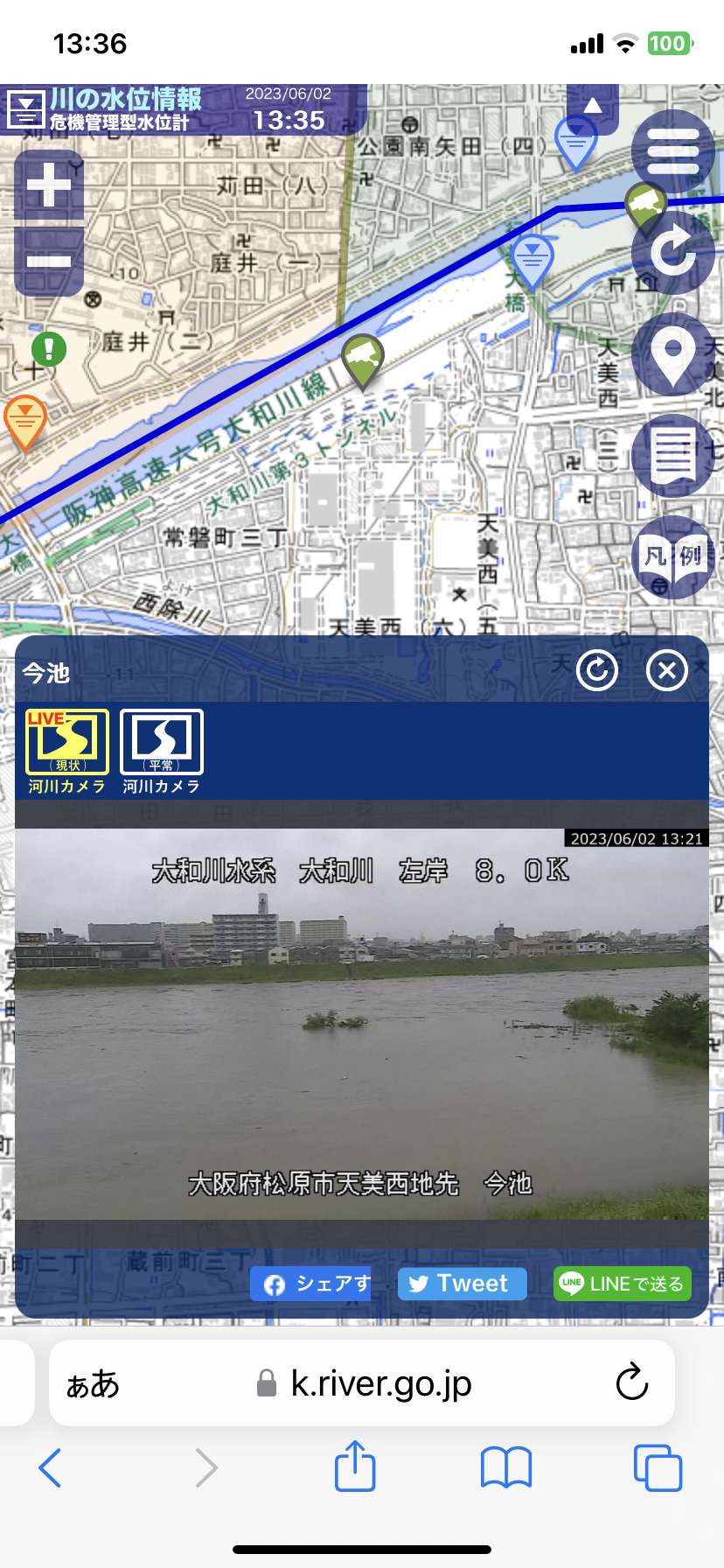724x1568 pixels.
Task: Tap the Tweet button
Action: (x=463, y=1284)
